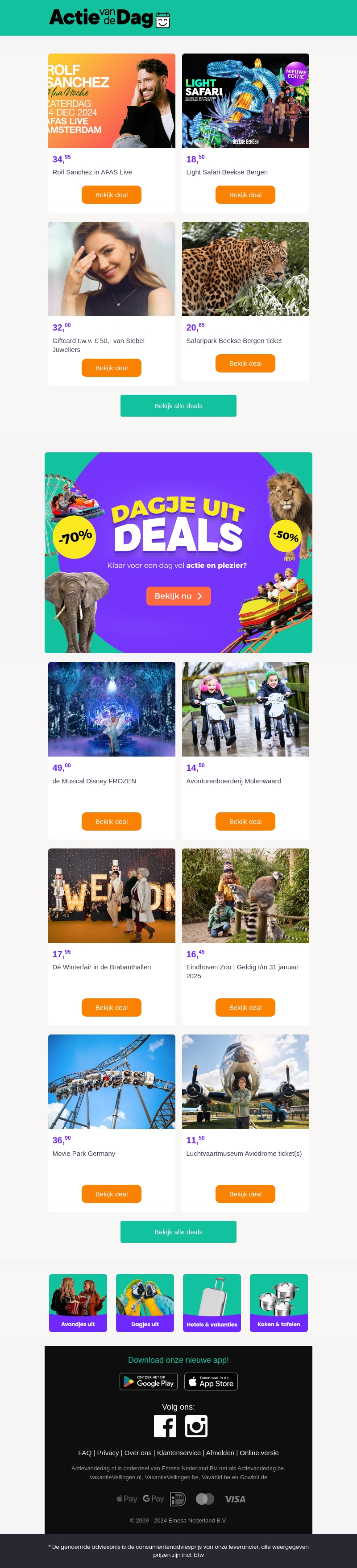Select the Dagjes uit category tile
The height and width of the screenshot is (1568, 357).
[x=145, y=1303]
